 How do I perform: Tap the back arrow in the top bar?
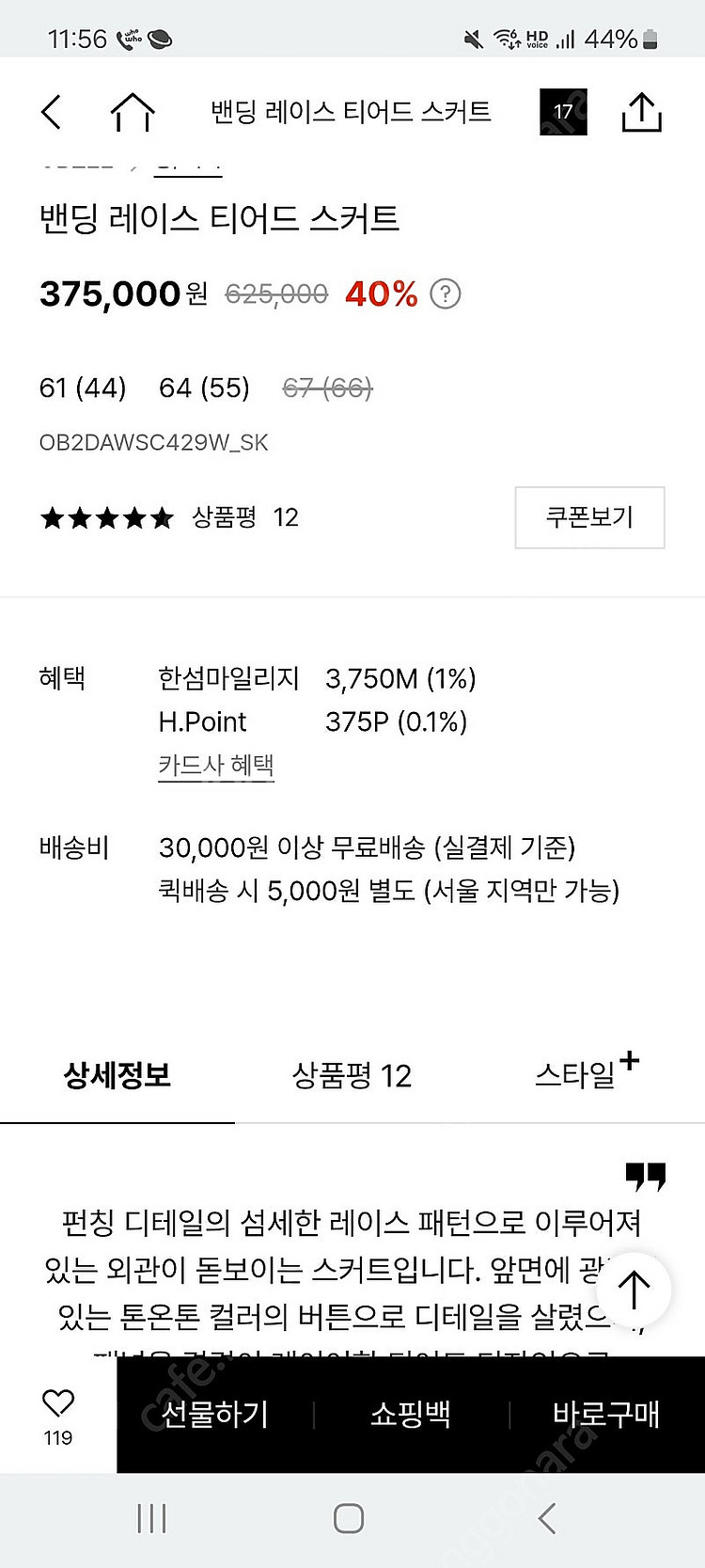point(51,111)
